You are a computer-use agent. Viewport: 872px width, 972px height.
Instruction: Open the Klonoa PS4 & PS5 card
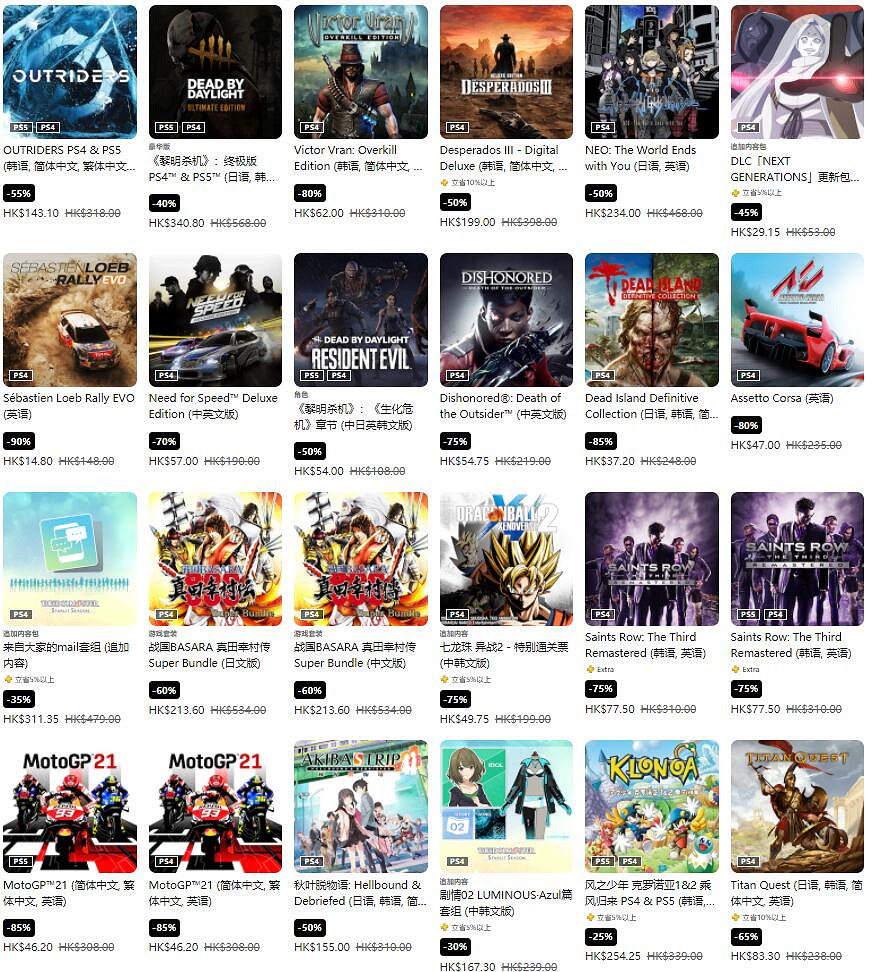click(x=652, y=806)
